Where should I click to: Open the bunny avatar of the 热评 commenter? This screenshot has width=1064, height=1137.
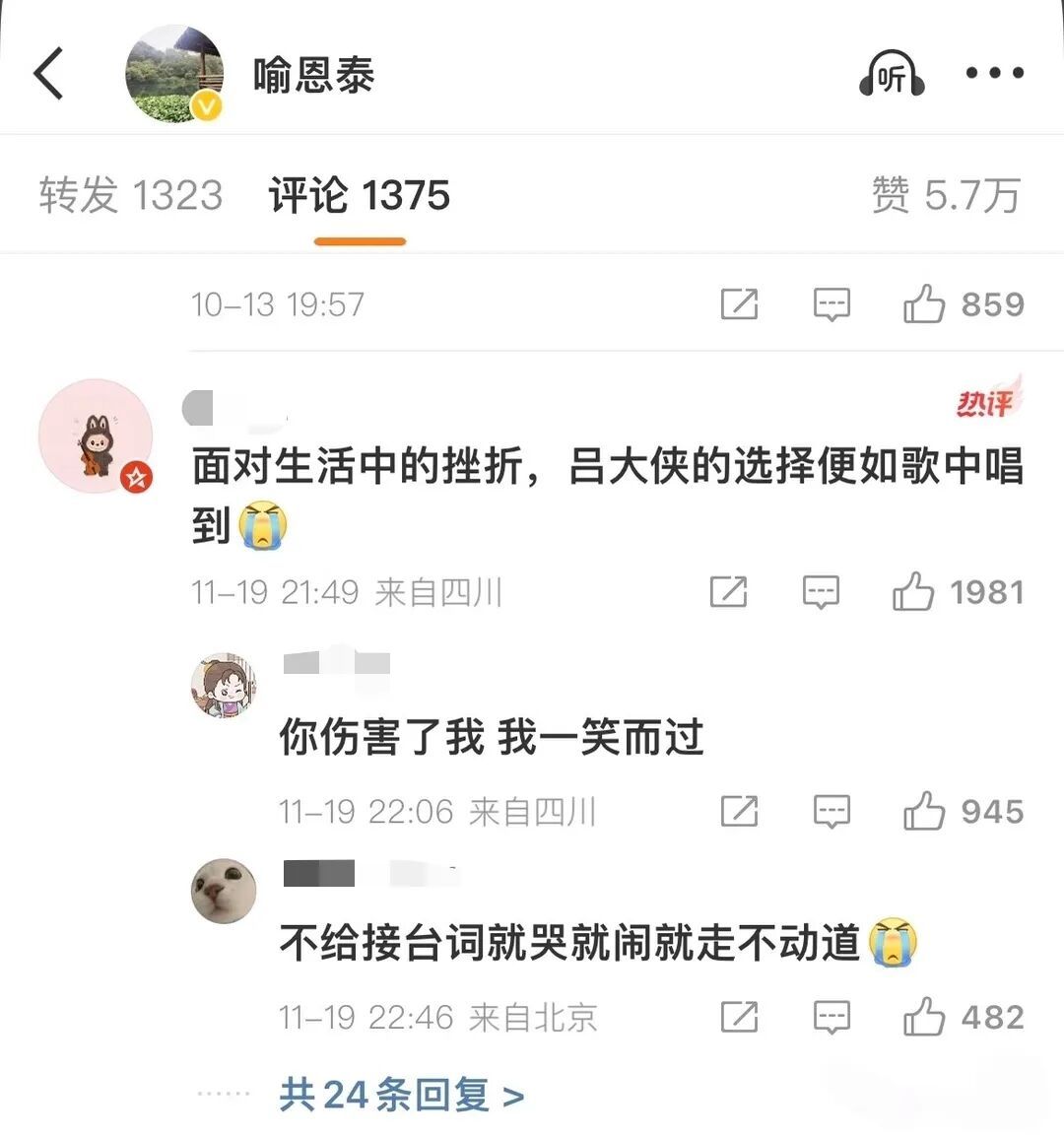(x=96, y=436)
